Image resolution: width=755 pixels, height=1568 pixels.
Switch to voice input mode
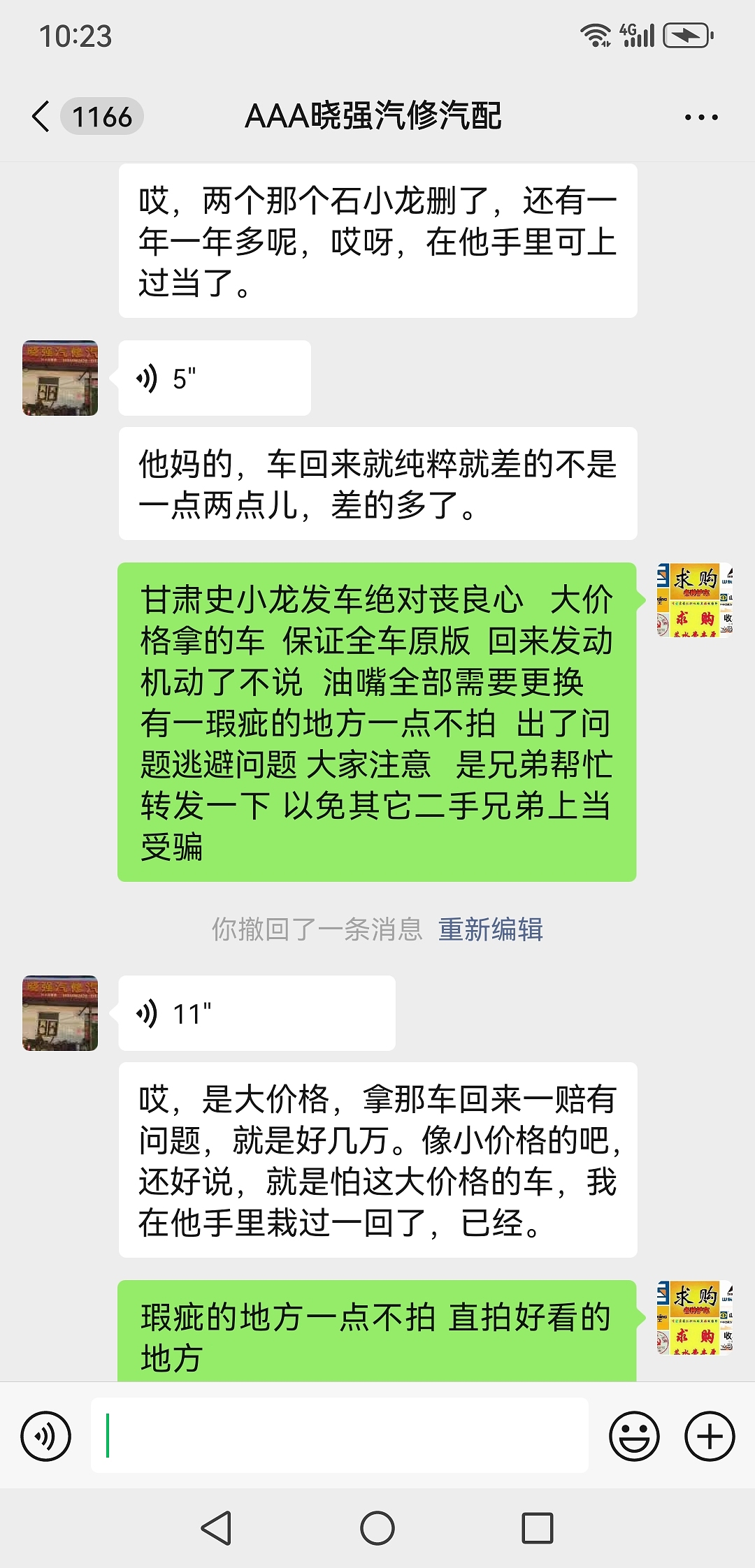(46, 1437)
